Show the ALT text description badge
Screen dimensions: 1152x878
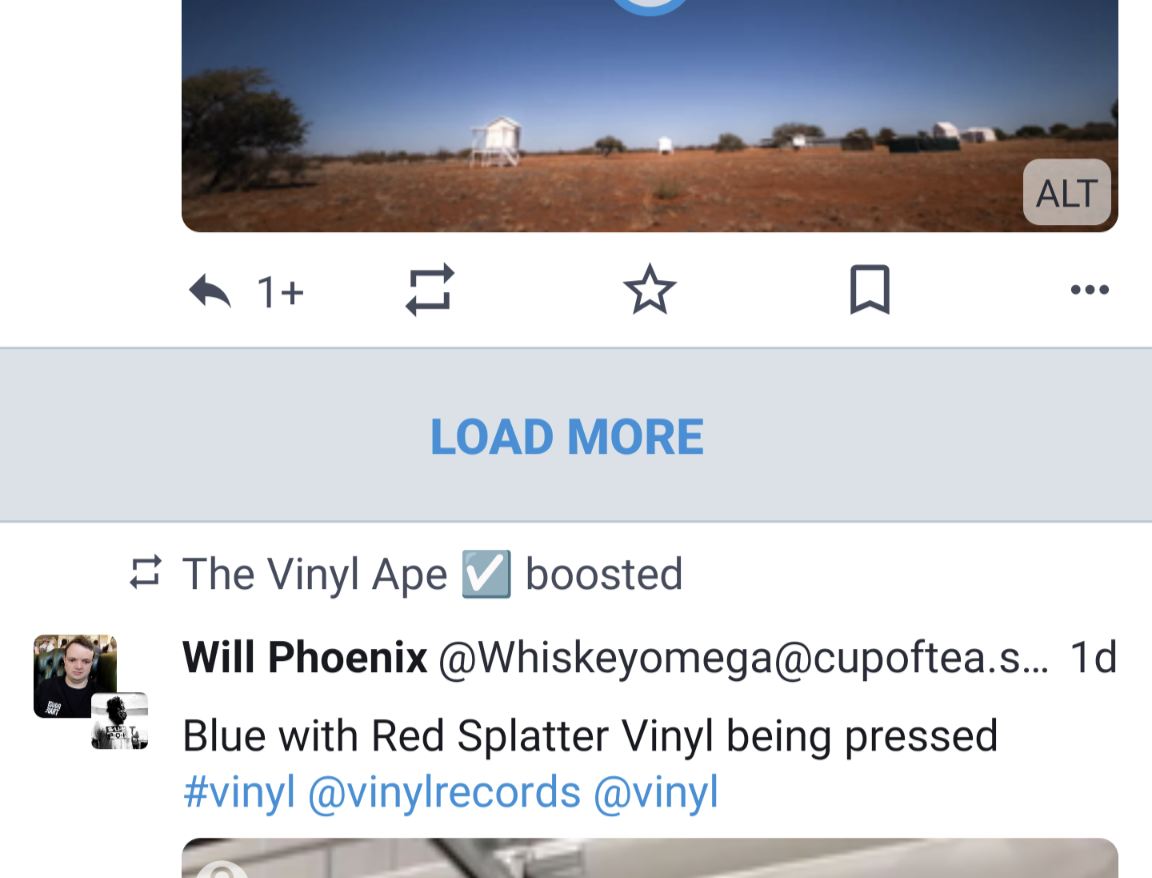pos(1066,193)
